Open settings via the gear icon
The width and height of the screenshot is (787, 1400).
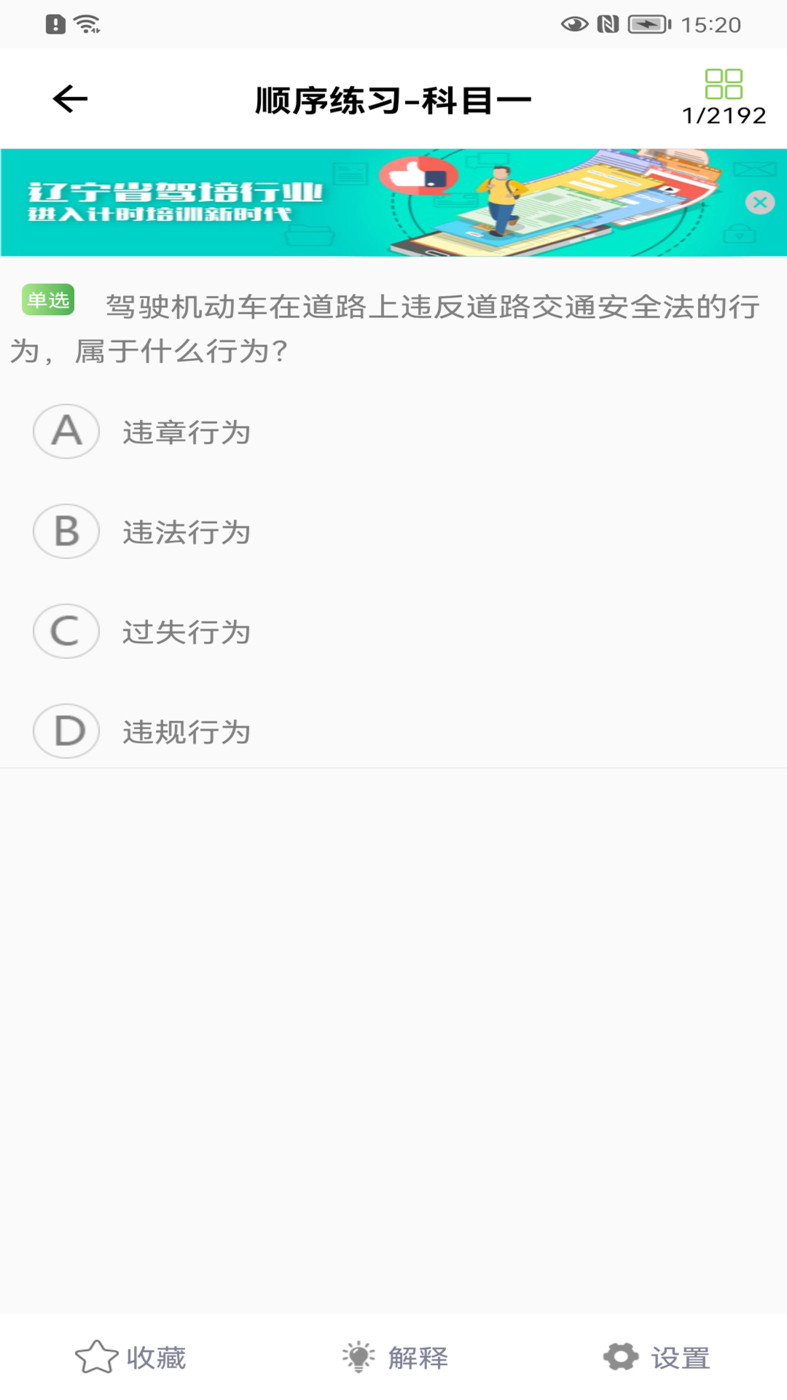click(x=620, y=1356)
